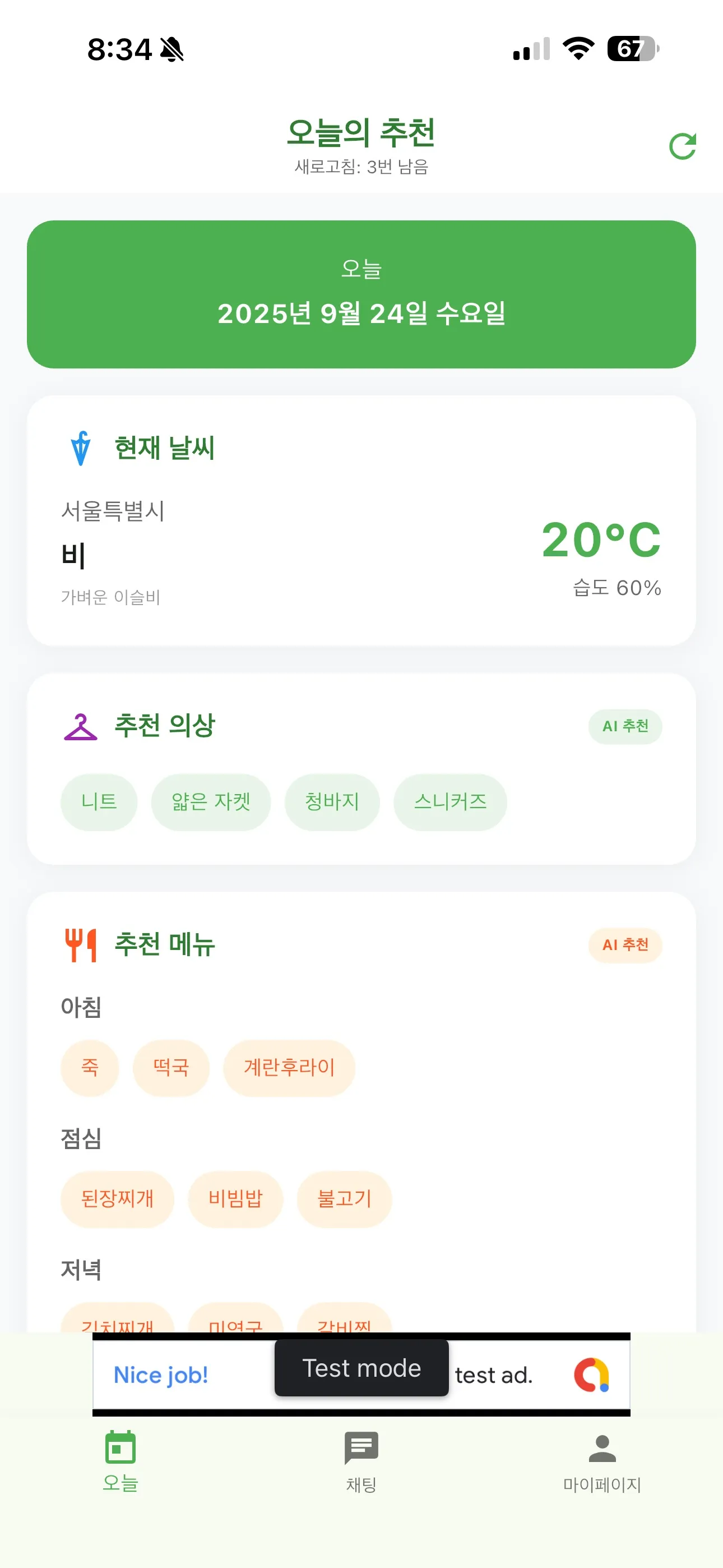Select the purple hanger icon beside 추천 의상

coord(80,726)
